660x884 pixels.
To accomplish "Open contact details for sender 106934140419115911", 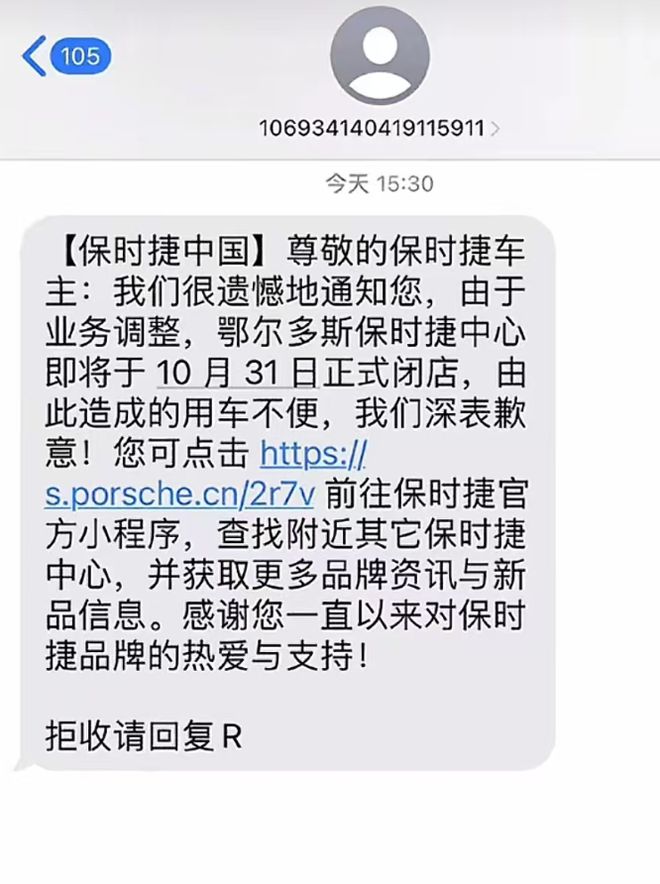I will pos(380,128).
